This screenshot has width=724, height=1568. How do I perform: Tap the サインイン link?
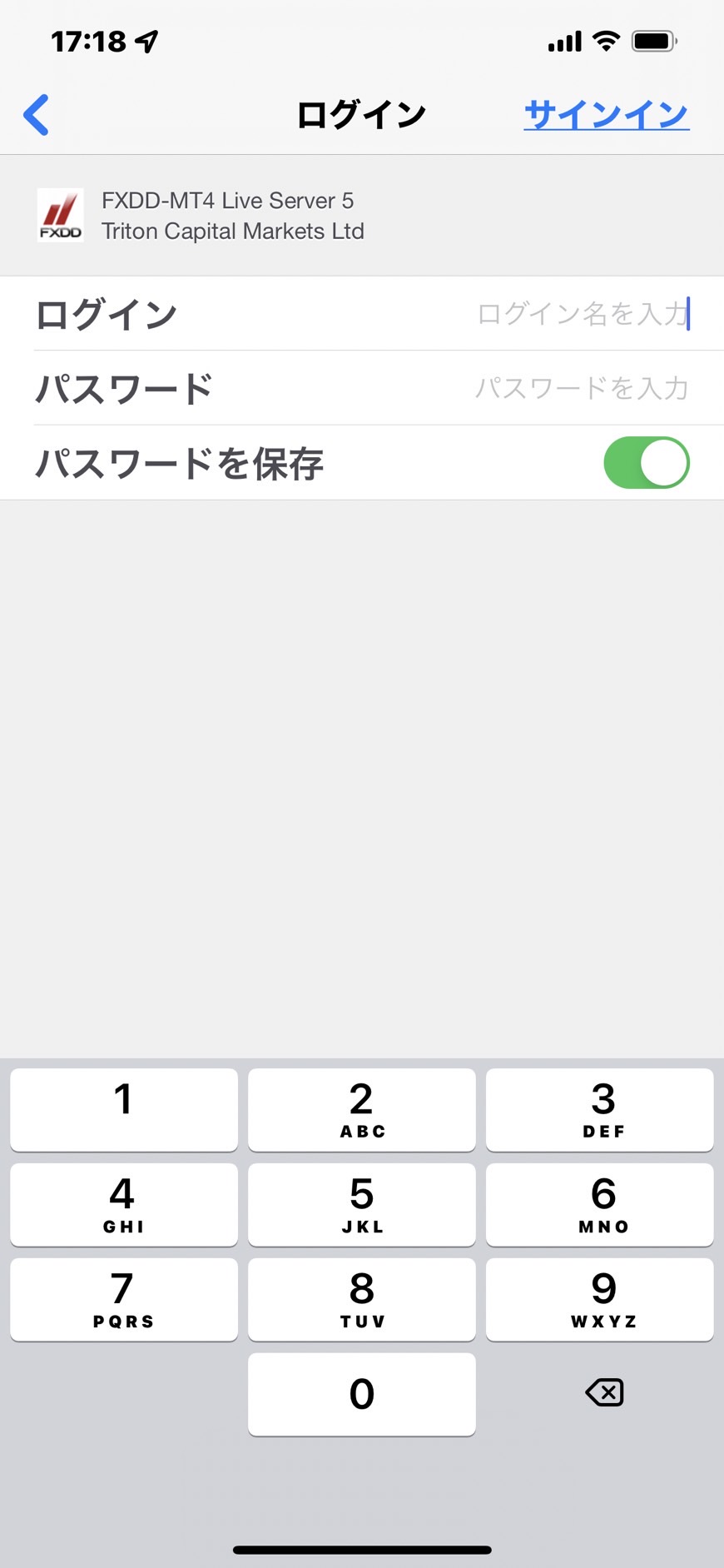coord(607,114)
